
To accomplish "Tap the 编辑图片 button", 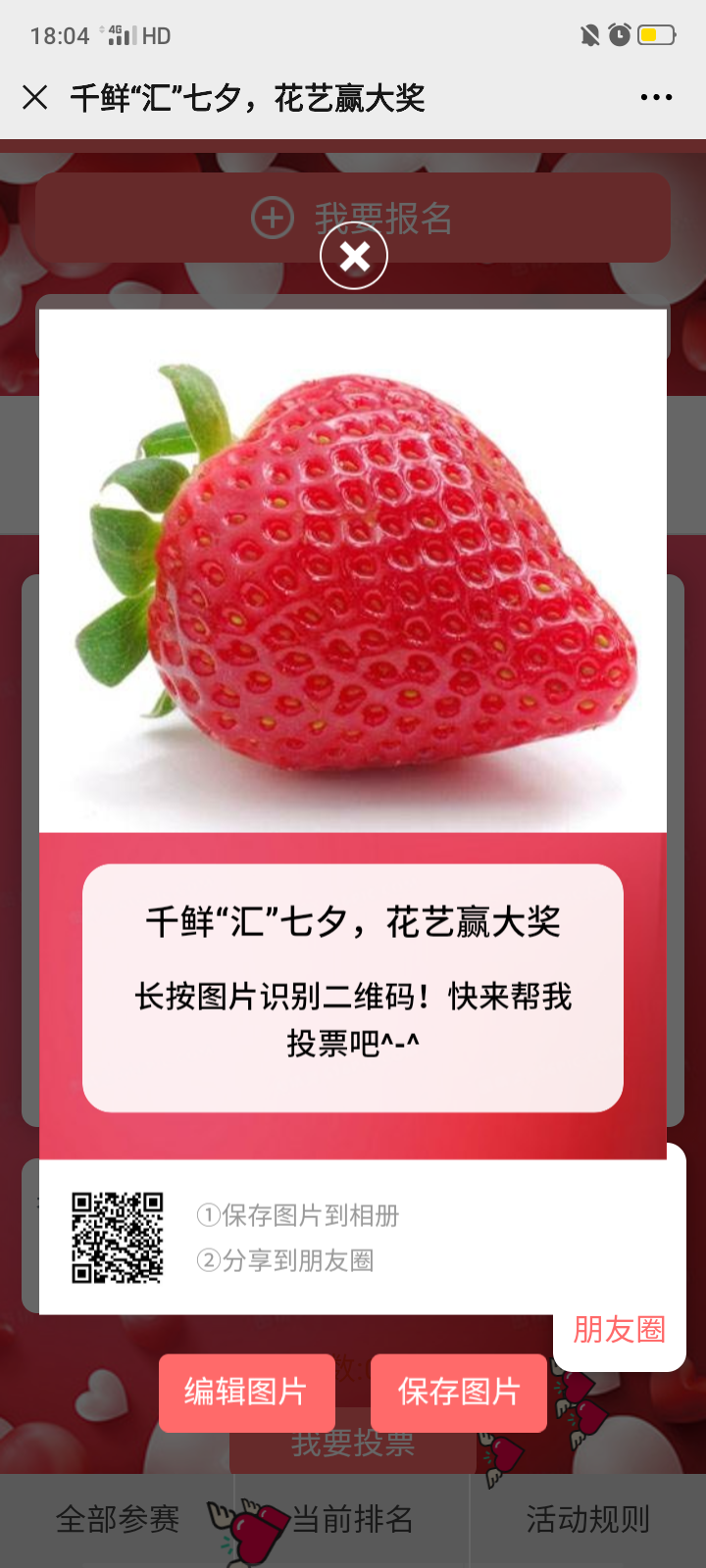I will click(x=246, y=1392).
